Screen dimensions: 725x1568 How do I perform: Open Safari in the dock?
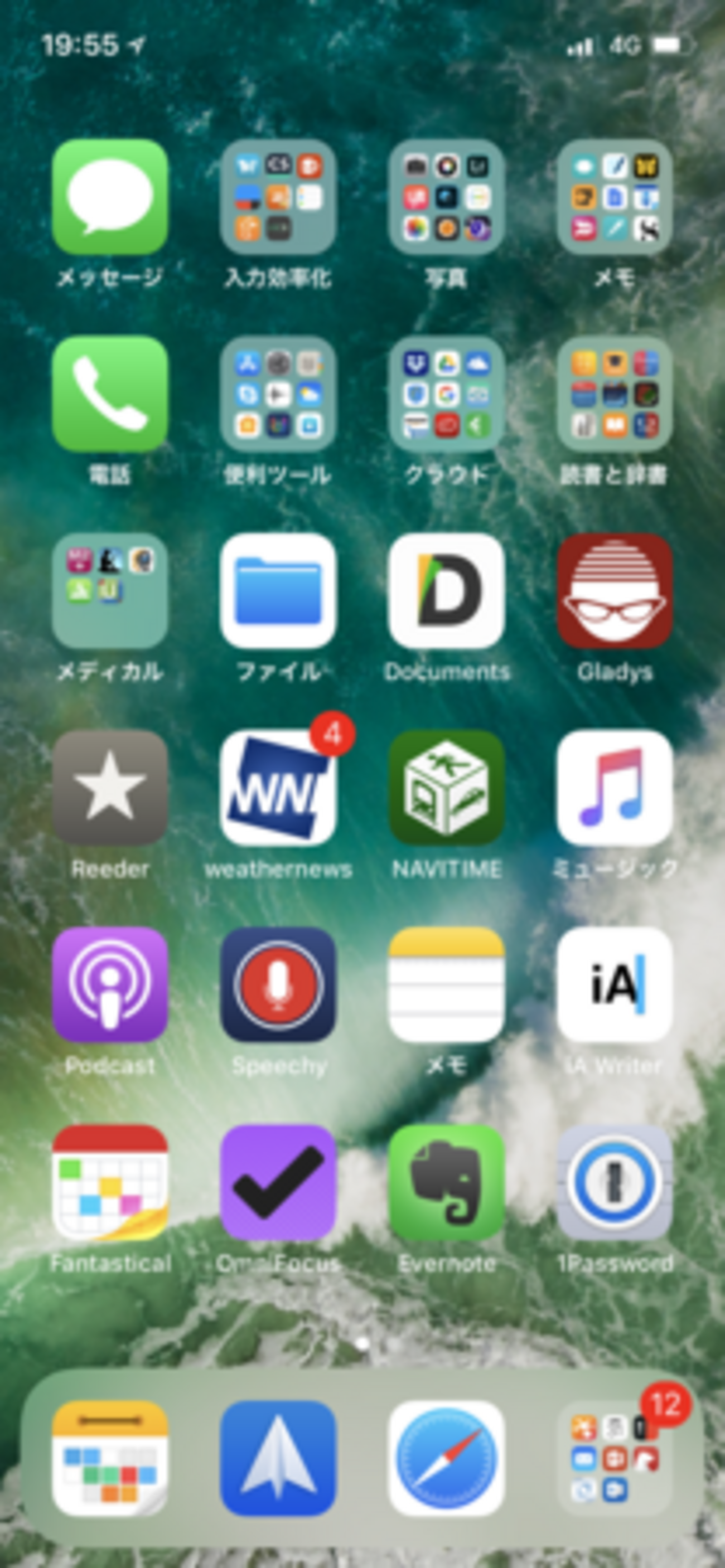[x=446, y=1458]
